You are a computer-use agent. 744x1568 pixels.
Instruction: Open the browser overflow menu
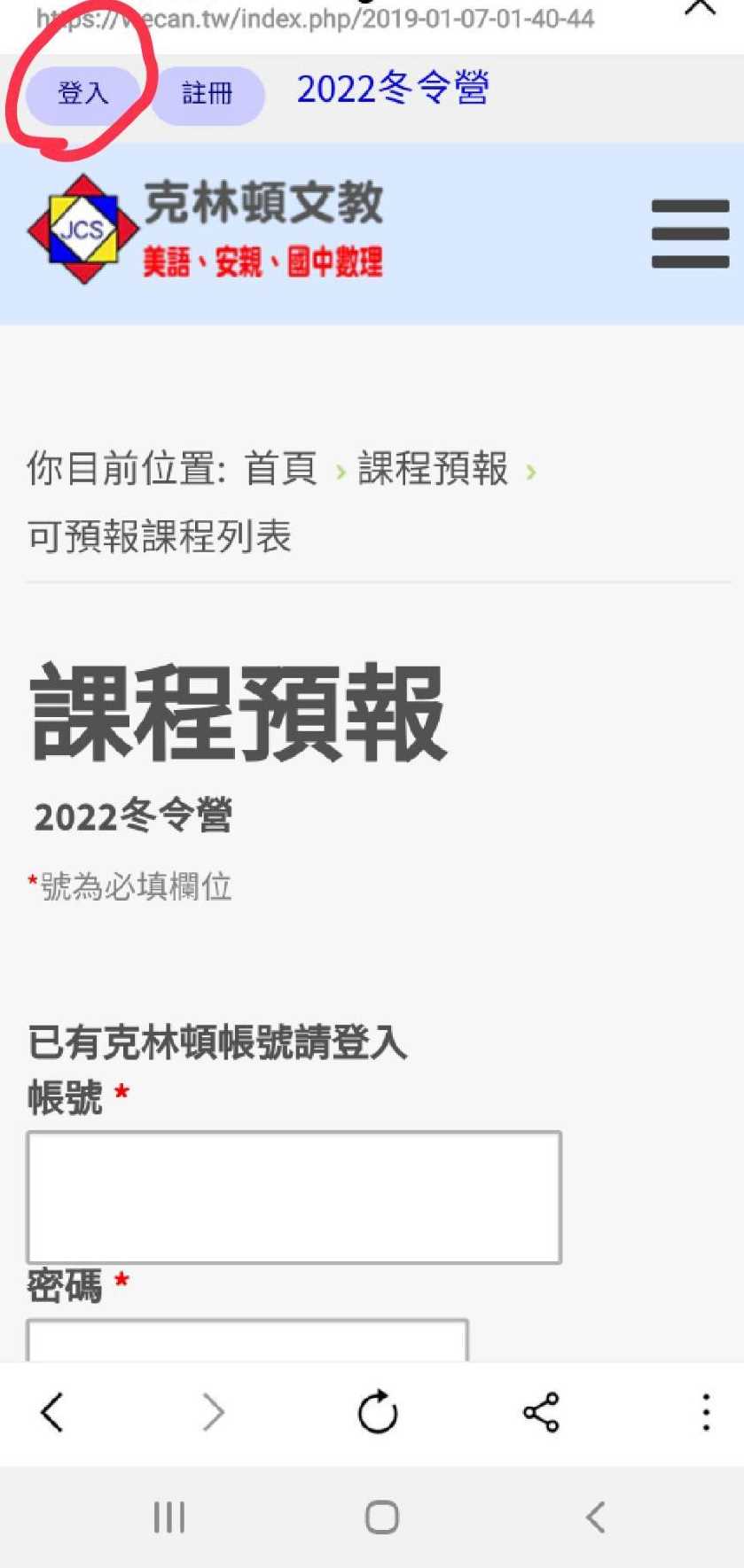pos(706,1412)
